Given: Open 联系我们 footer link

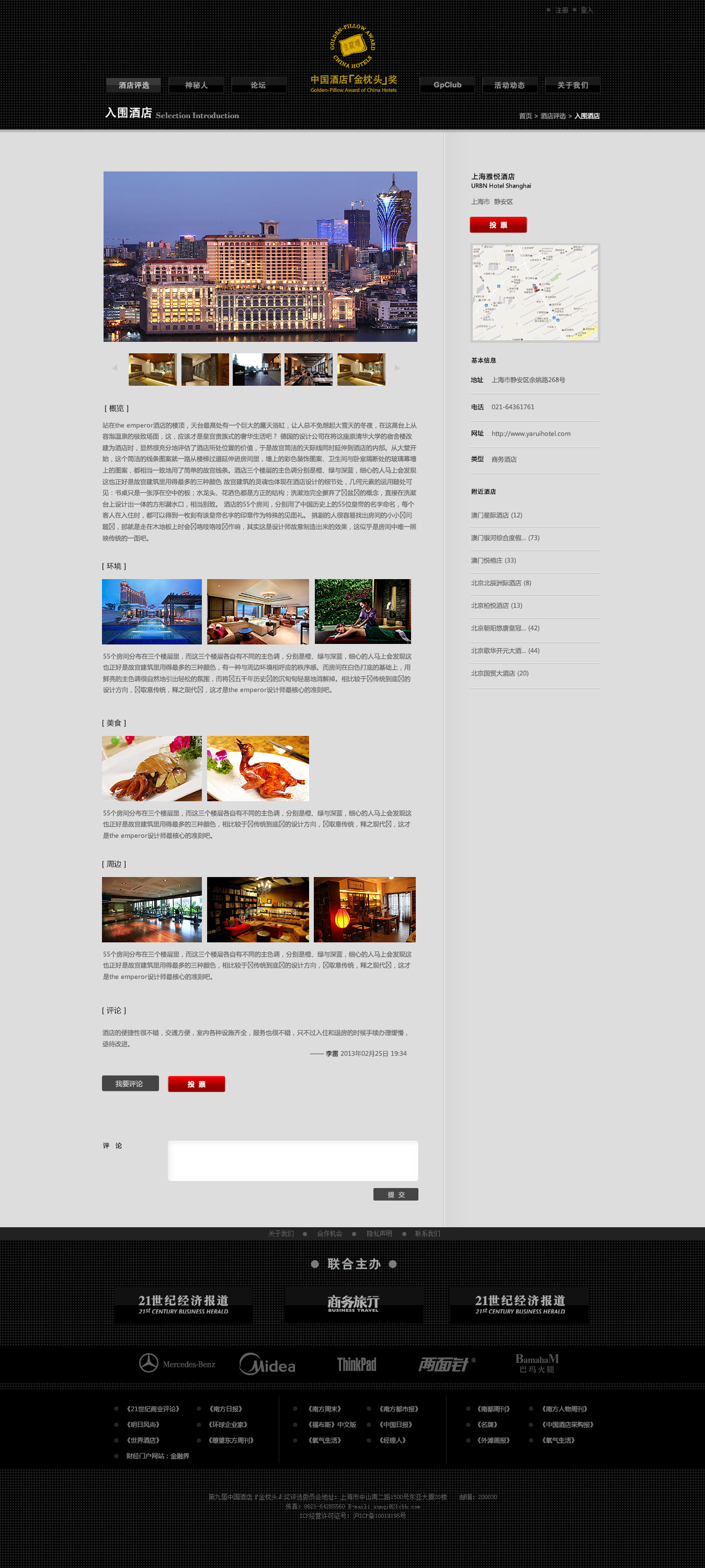Looking at the screenshot, I should point(427,1234).
